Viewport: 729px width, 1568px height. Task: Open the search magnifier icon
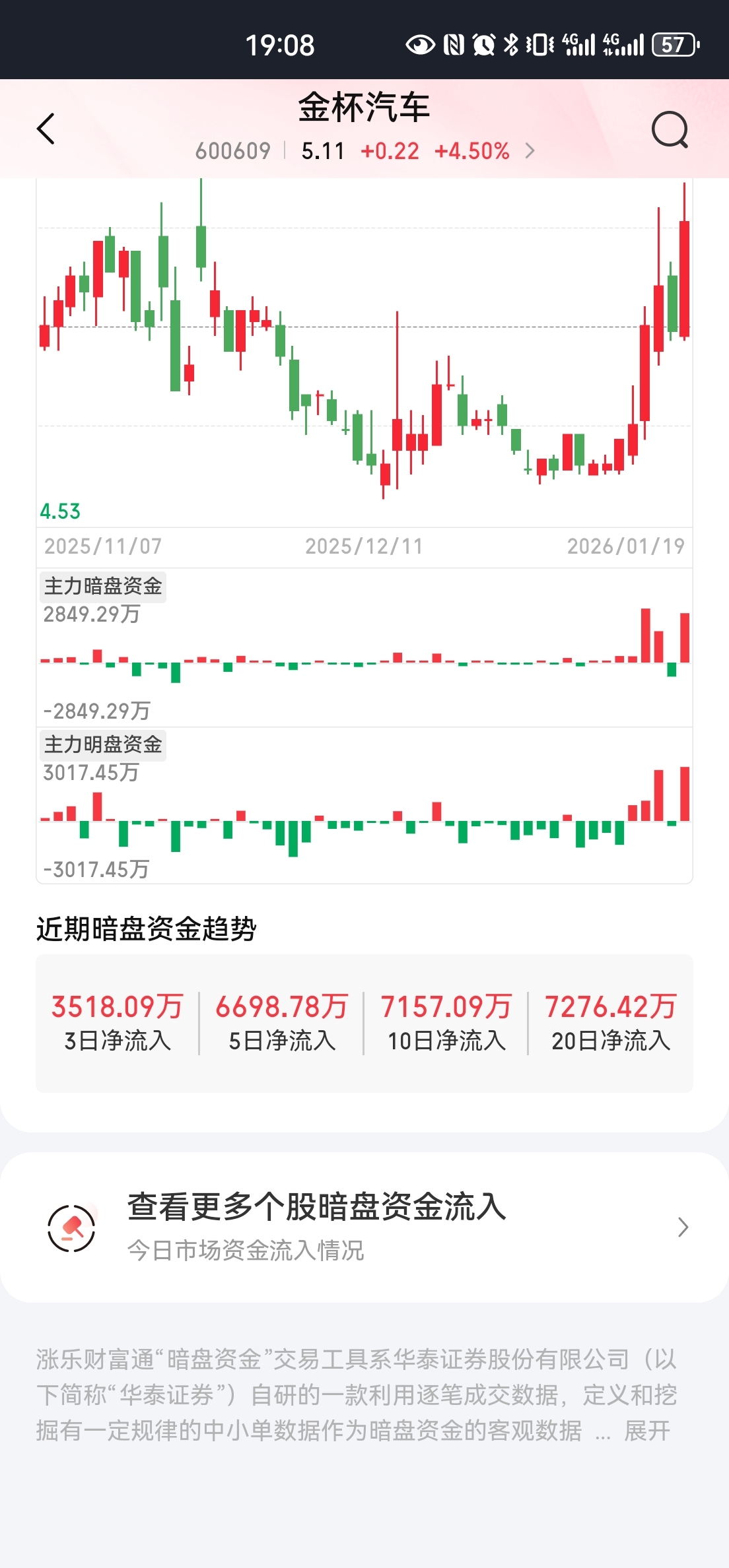pyautogui.click(x=670, y=129)
